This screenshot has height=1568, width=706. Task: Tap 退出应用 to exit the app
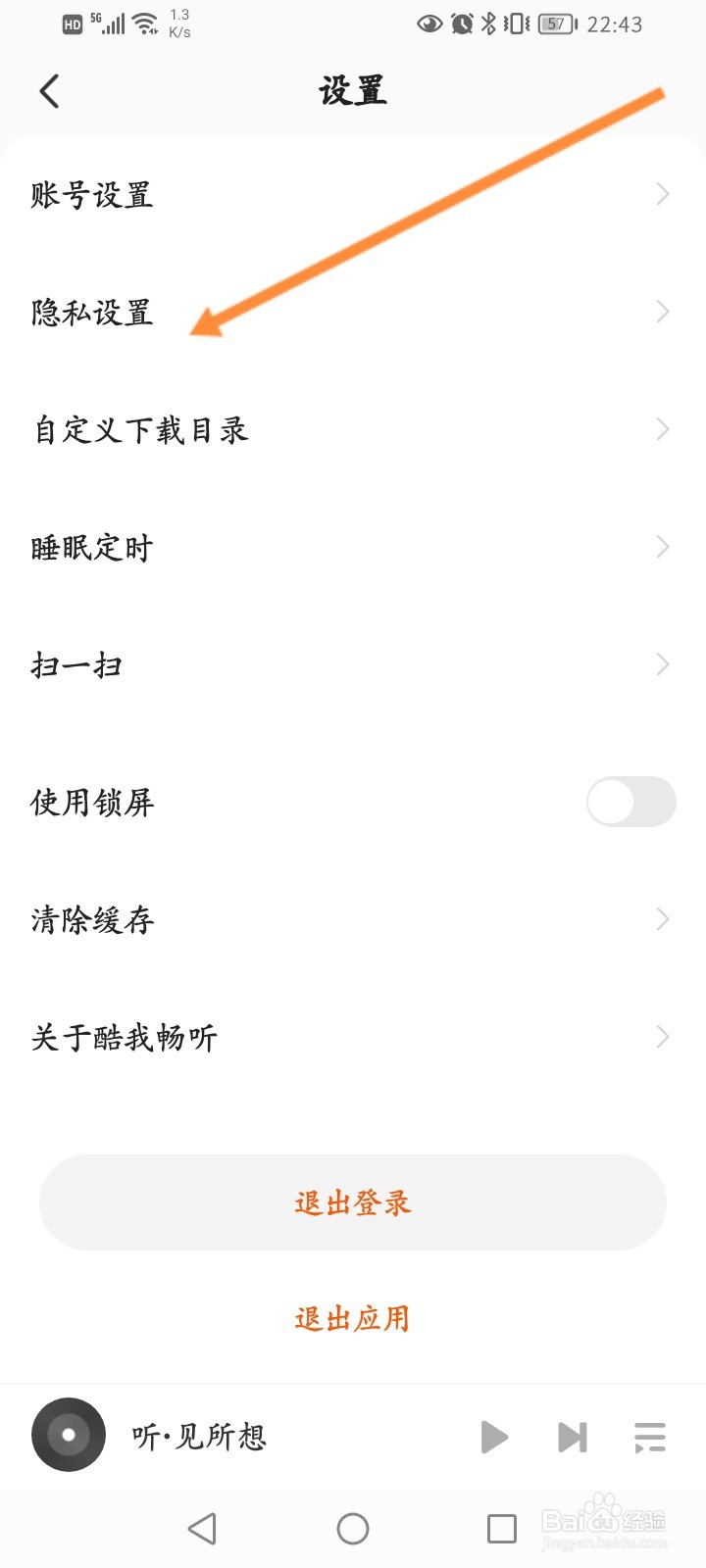click(352, 1319)
